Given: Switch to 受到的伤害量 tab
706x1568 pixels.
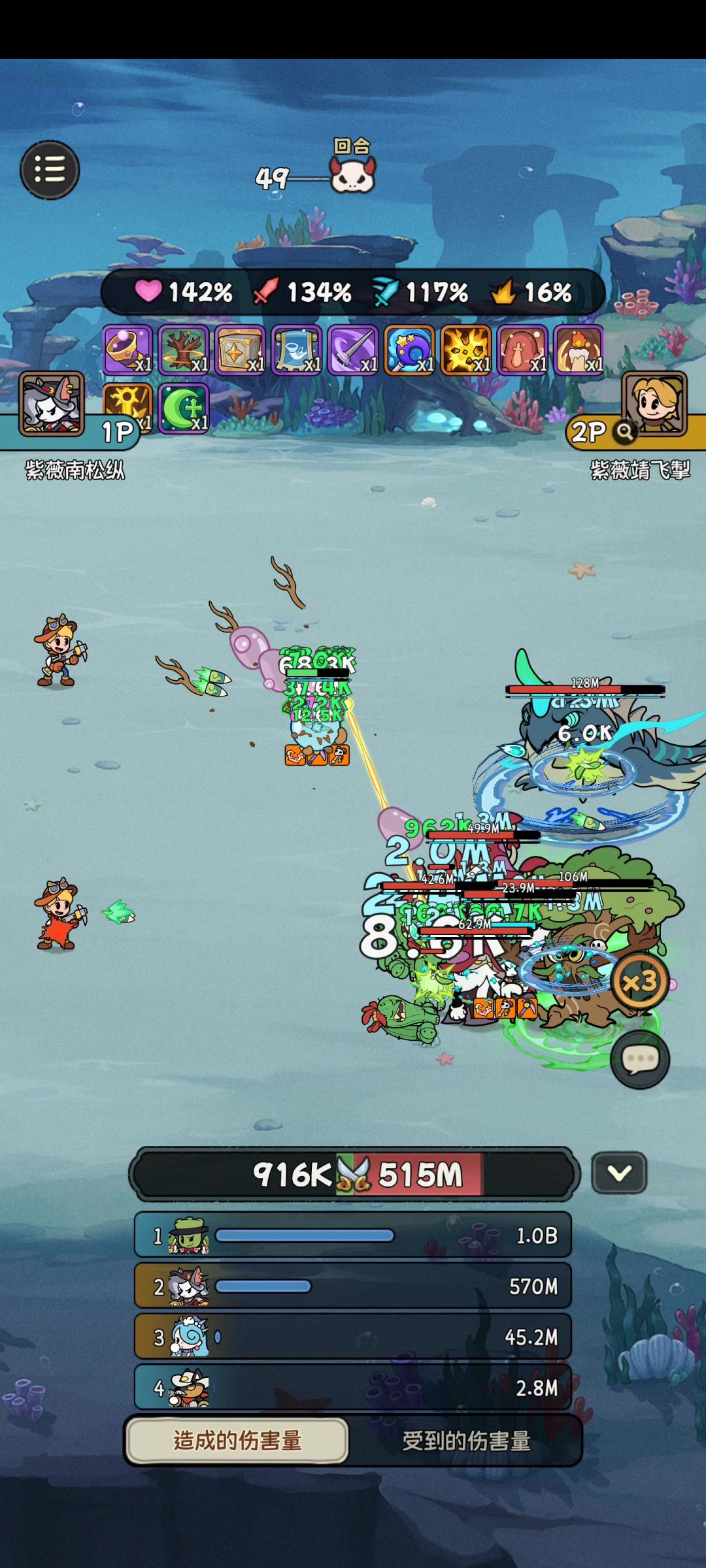Looking at the screenshot, I should click(465, 1440).
